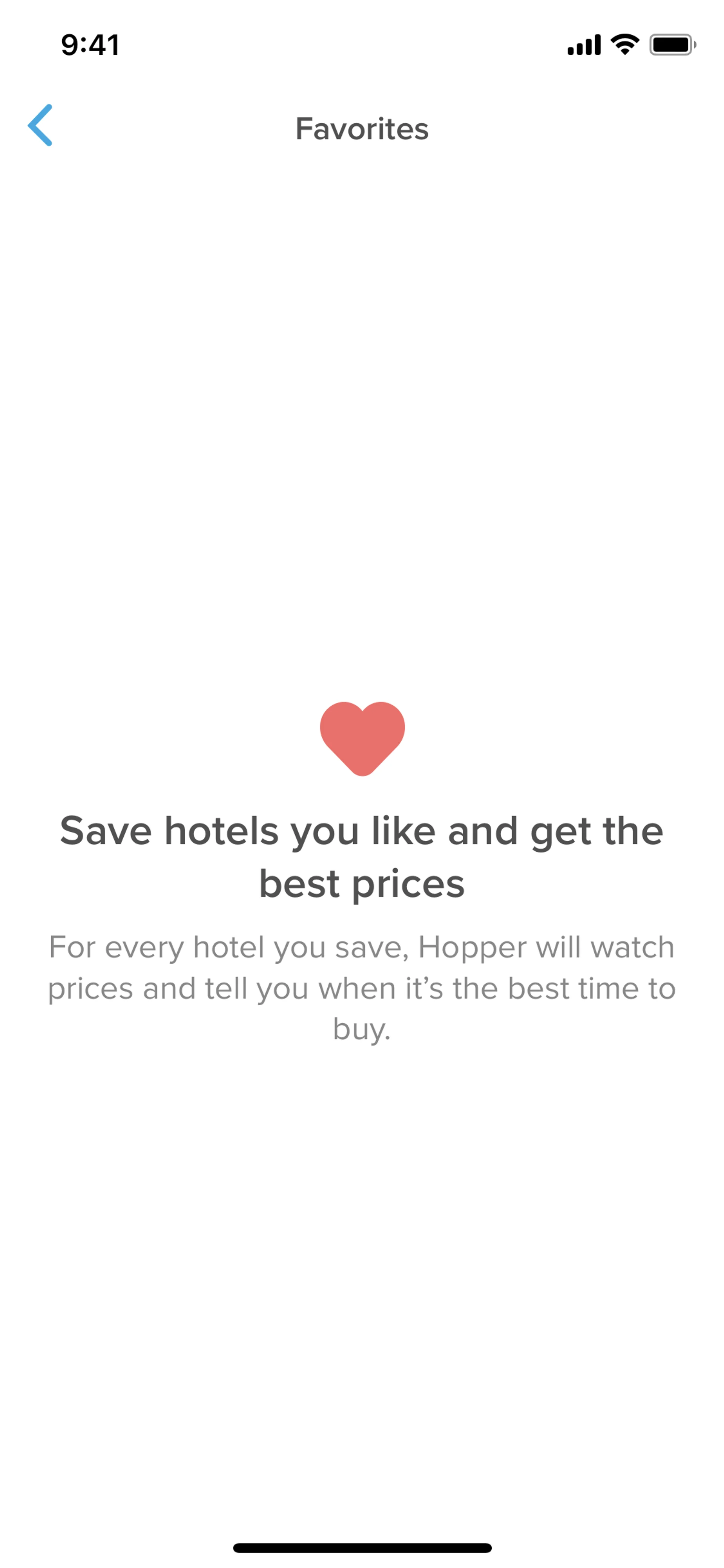Go back from the Favorites screen
This screenshot has width=724, height=1568.
coord(40,125)
